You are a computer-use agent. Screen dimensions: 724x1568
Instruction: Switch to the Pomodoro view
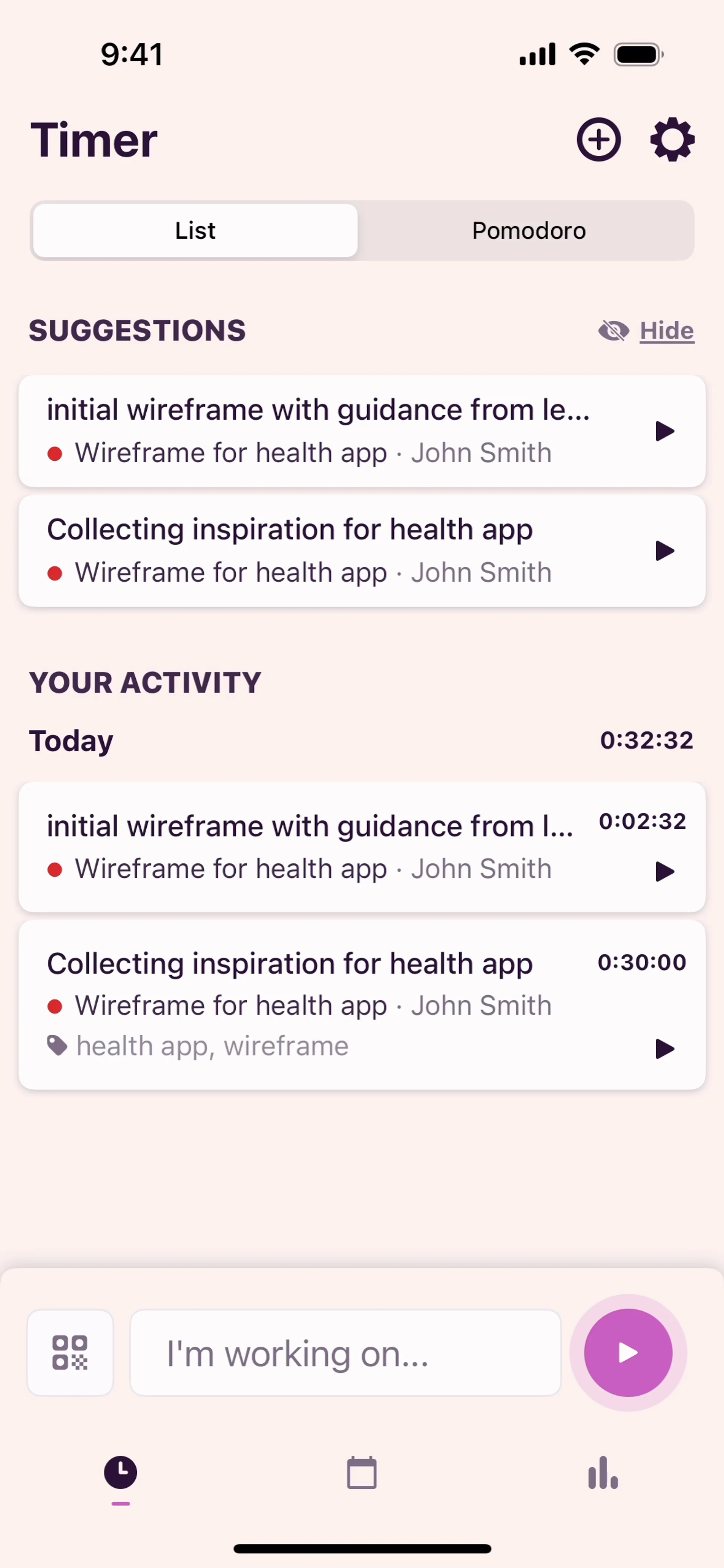click(528, 231)
